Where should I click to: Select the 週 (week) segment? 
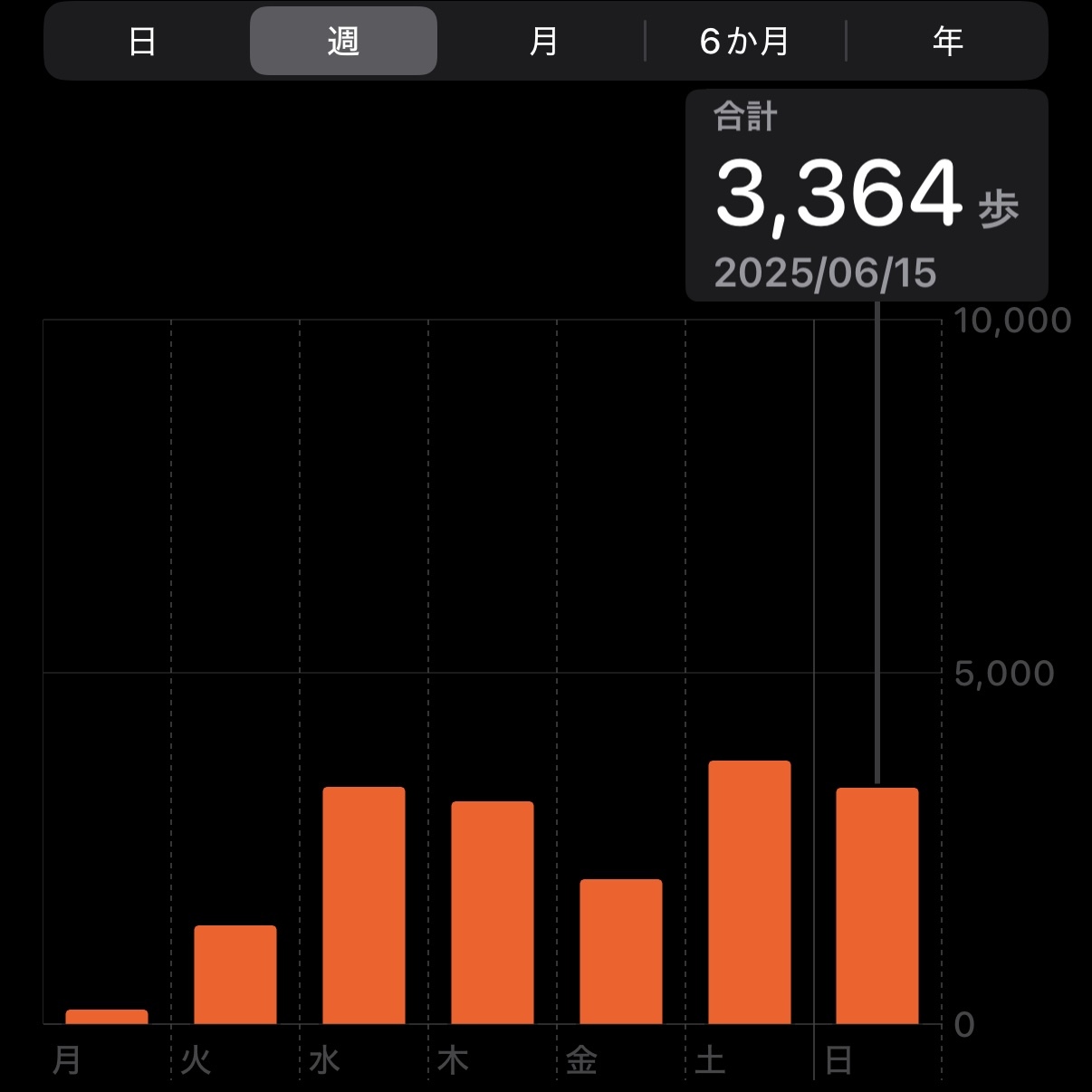click(x=343, y=42)
